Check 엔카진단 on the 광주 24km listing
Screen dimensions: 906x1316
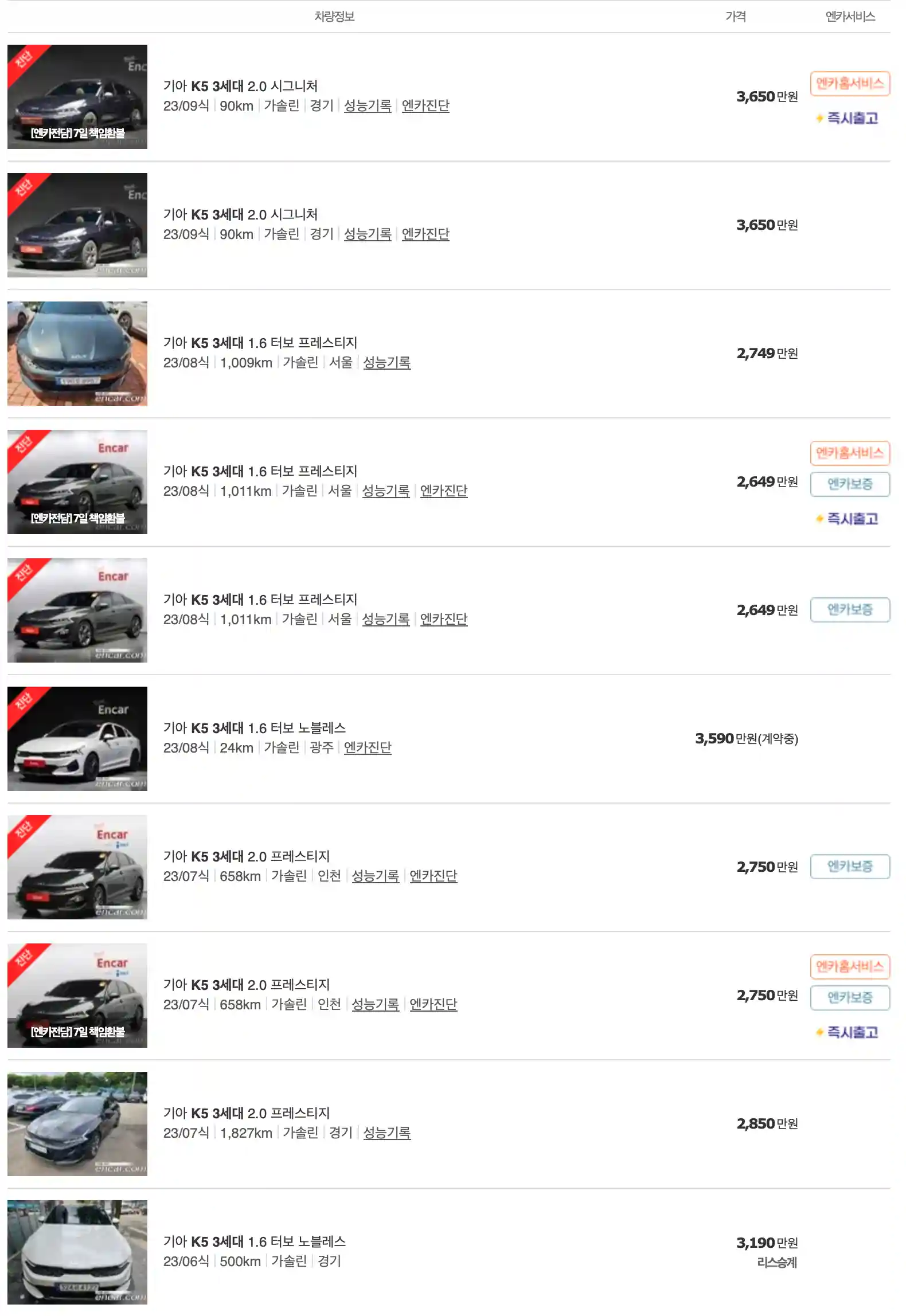(x=367, y=748)
